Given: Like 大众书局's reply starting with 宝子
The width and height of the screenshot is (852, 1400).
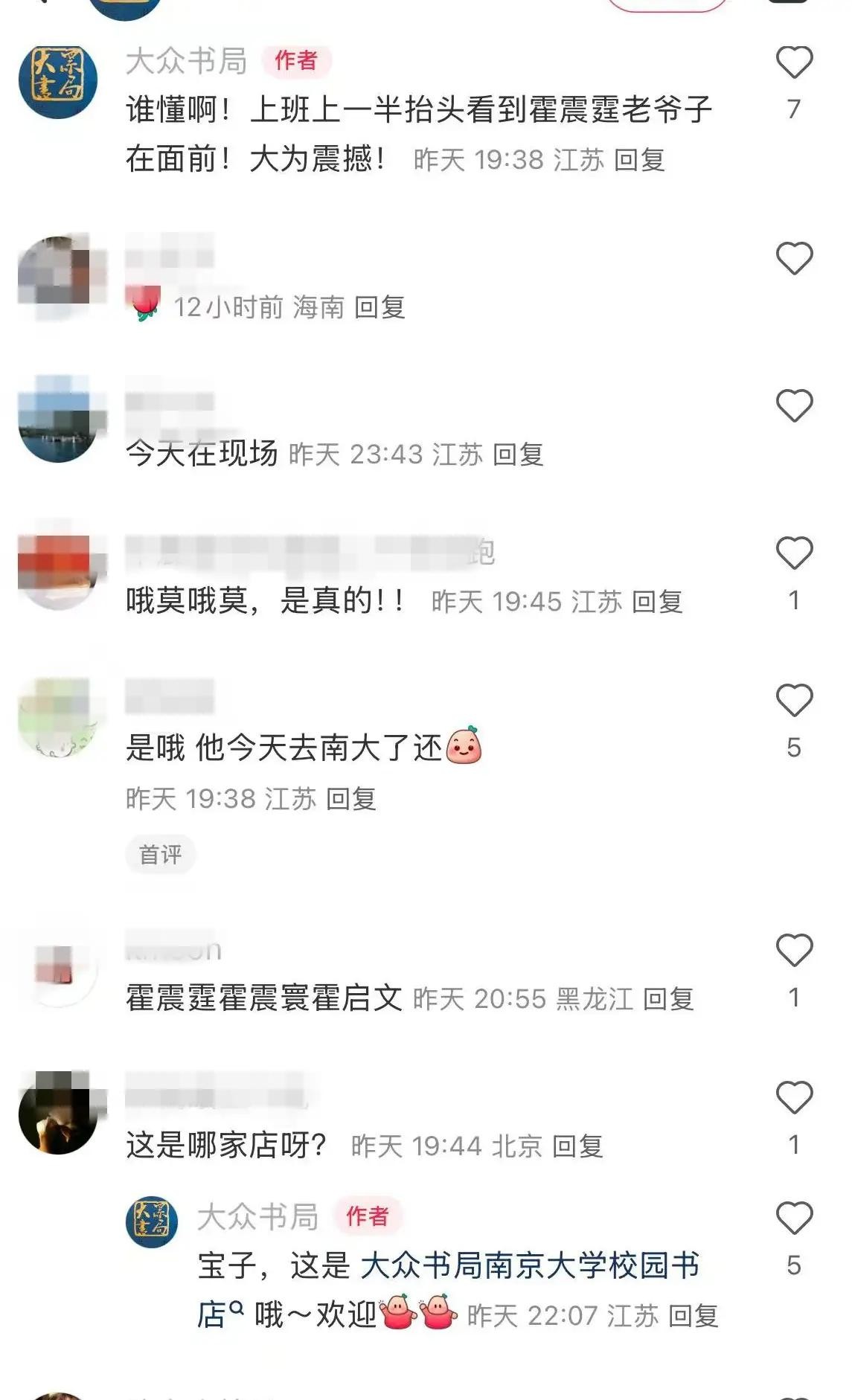Looking at the screenshot, I should 794,1218.
